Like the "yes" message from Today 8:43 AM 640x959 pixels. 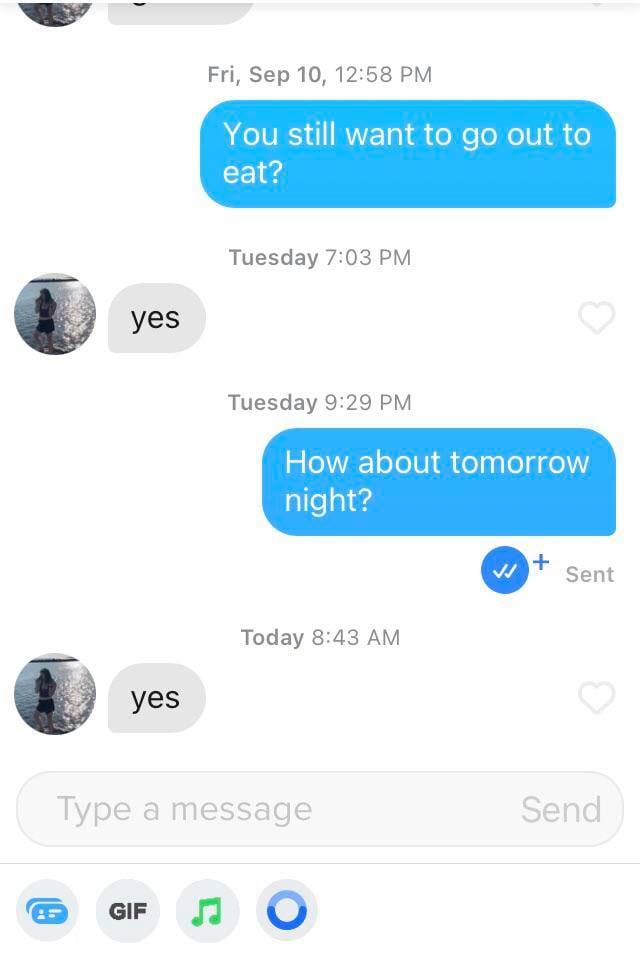point(596,698)
